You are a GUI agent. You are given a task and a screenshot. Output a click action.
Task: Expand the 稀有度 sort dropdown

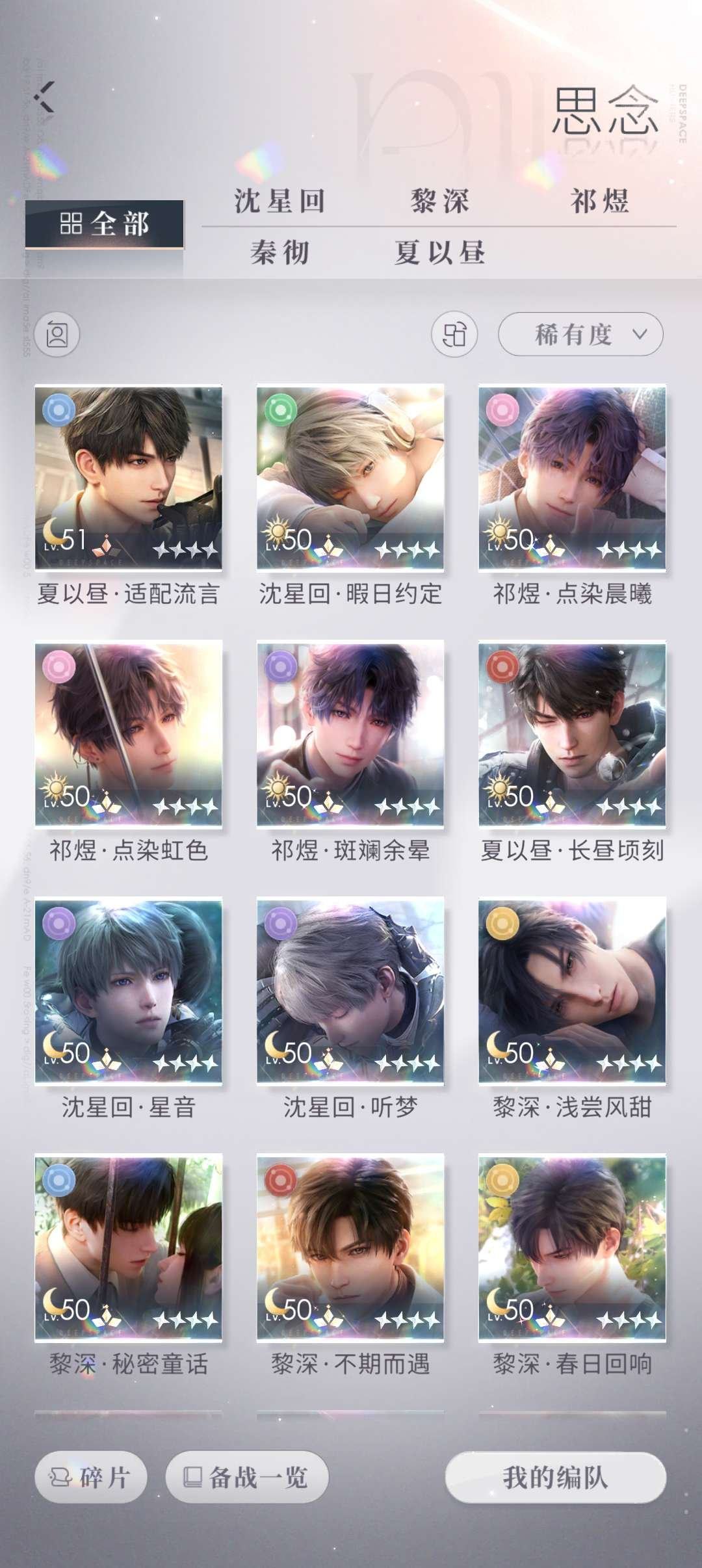580,335
